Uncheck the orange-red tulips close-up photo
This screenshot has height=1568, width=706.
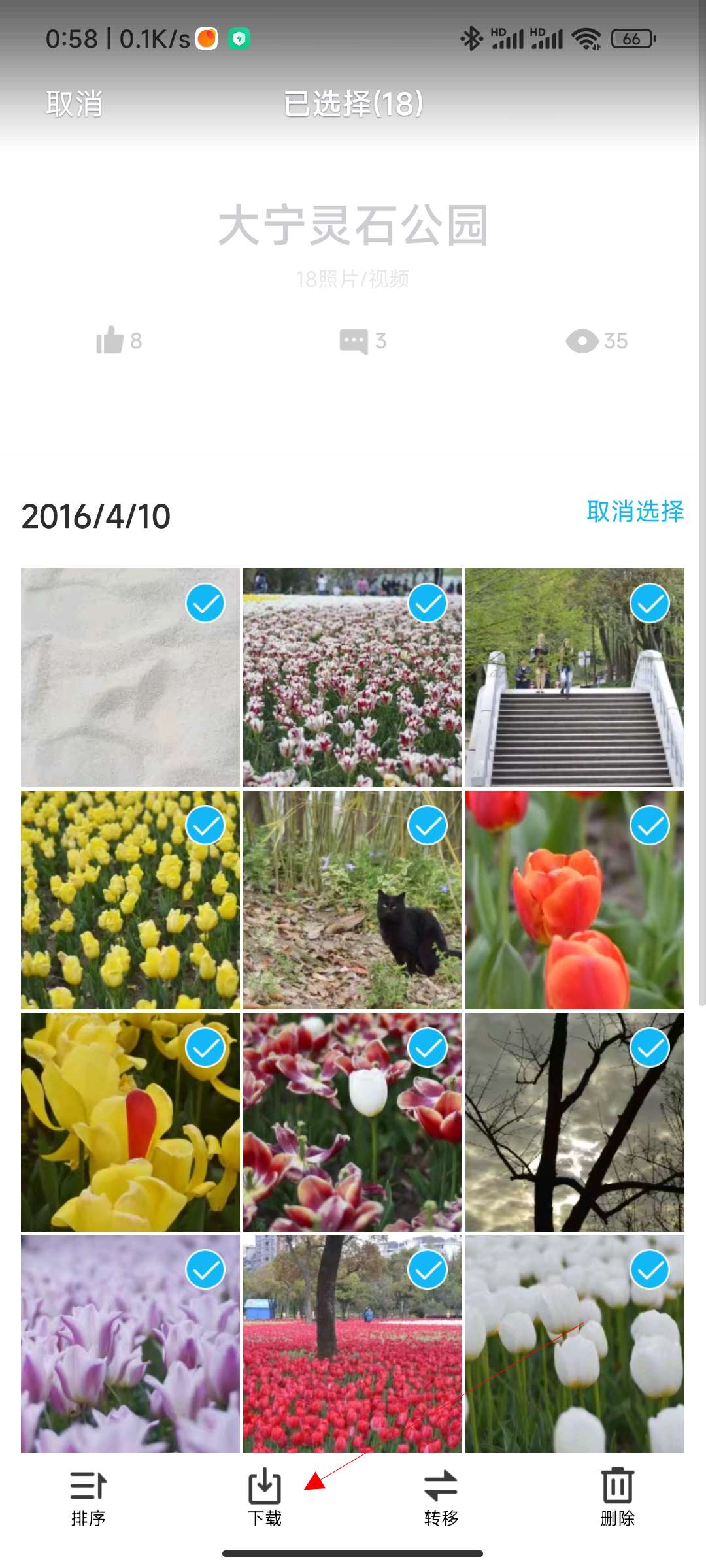click(650, 825)
